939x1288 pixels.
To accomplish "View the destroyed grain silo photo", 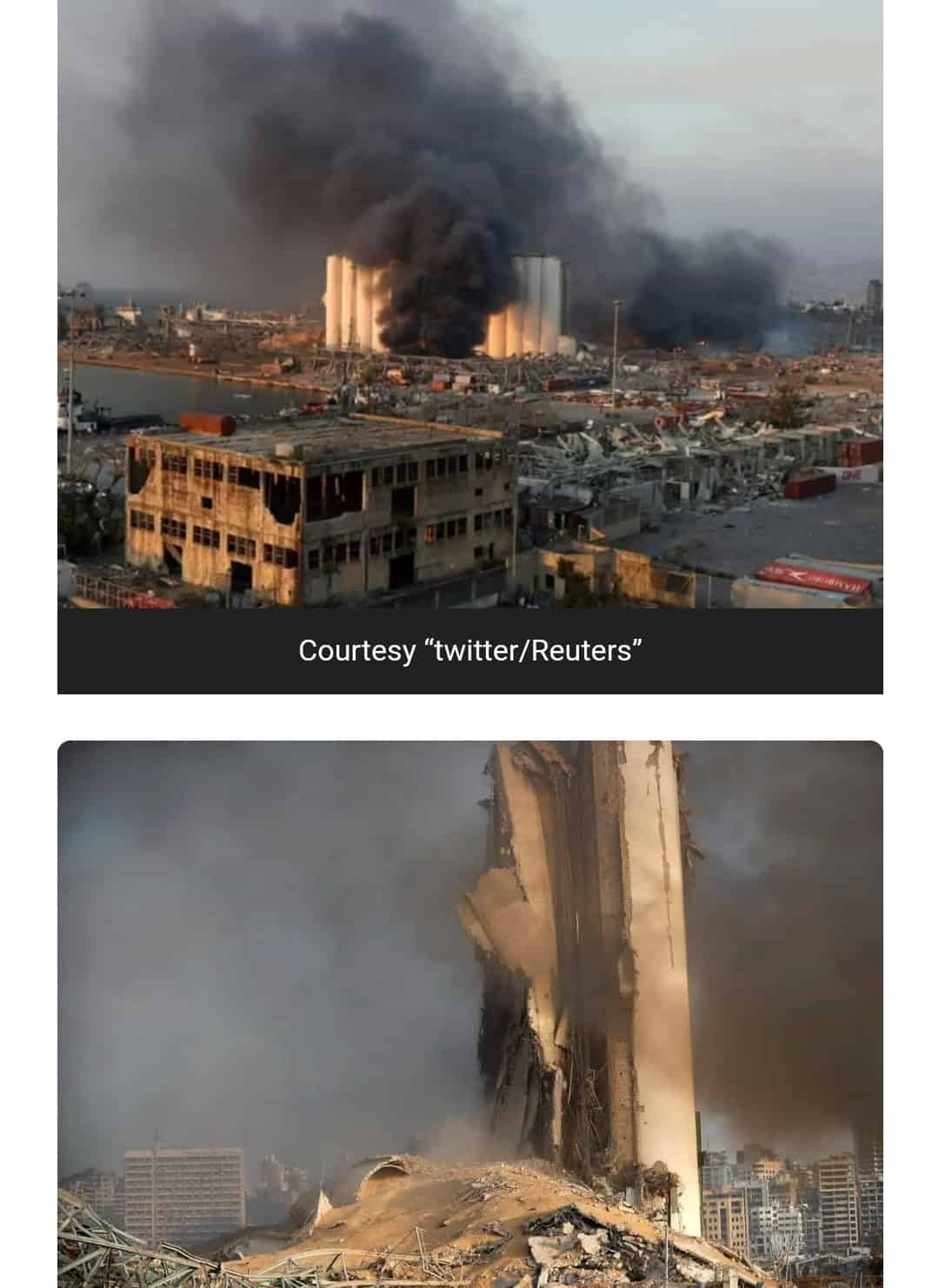I will click(469, 1013).
